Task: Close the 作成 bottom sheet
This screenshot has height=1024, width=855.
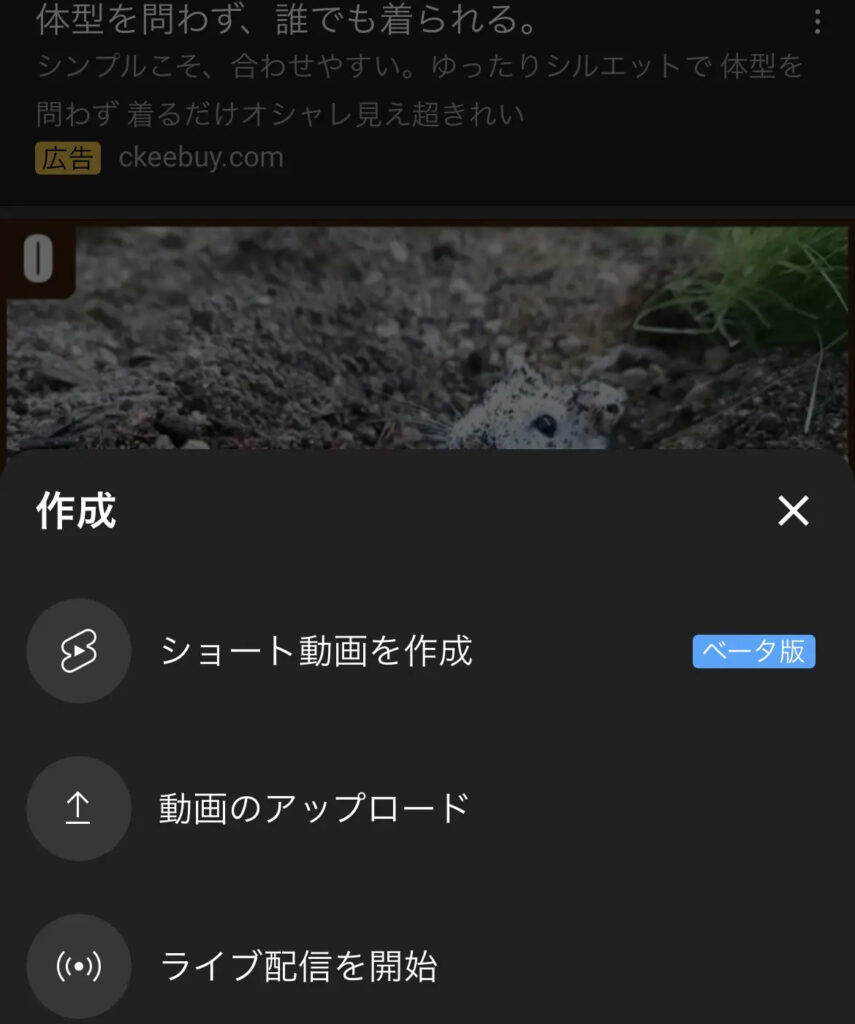Action: click(793, 511)
